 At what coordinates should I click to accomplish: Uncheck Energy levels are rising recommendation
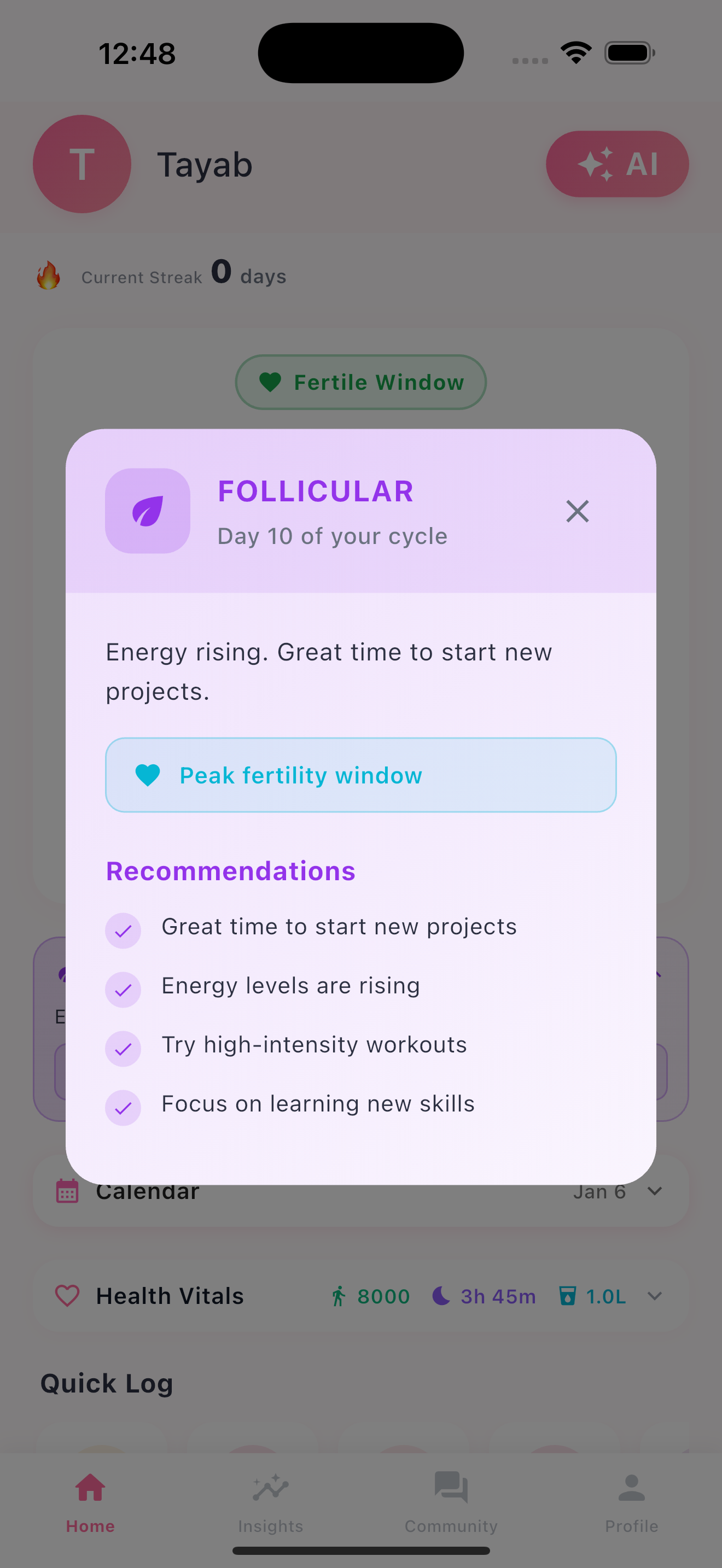[124, 989]
